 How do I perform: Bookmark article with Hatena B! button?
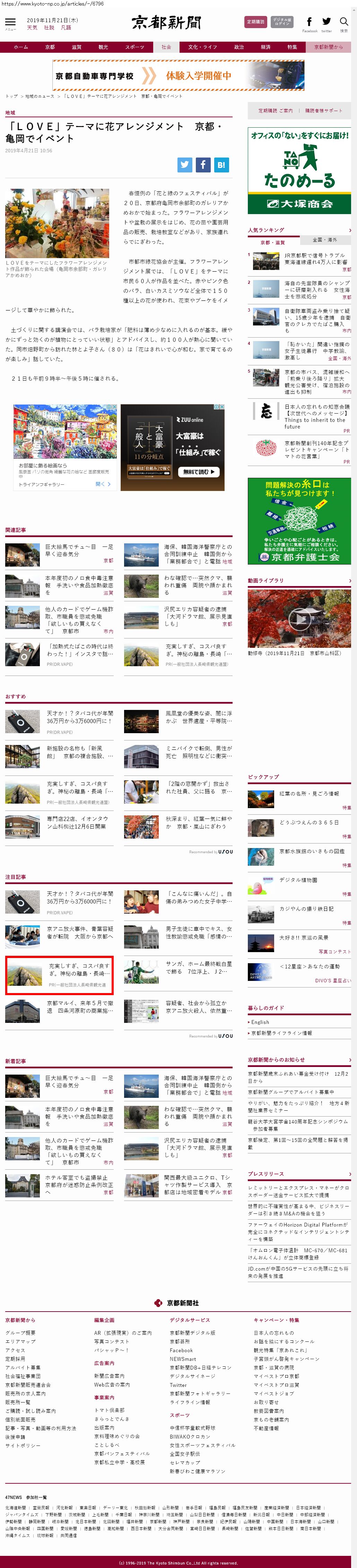pyautogui.click(x=221, y=164)
